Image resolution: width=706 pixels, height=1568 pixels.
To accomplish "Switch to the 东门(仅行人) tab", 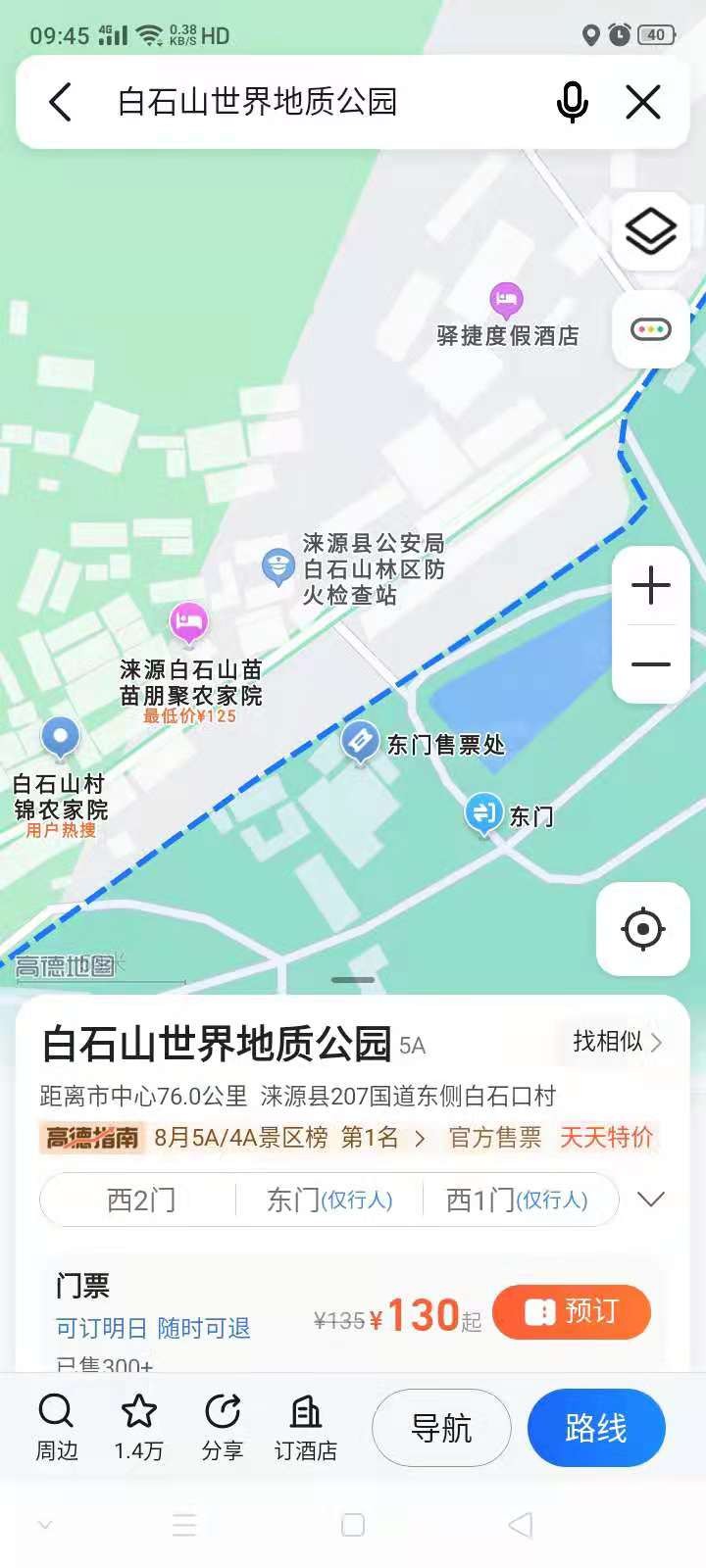I will 328,1198.
